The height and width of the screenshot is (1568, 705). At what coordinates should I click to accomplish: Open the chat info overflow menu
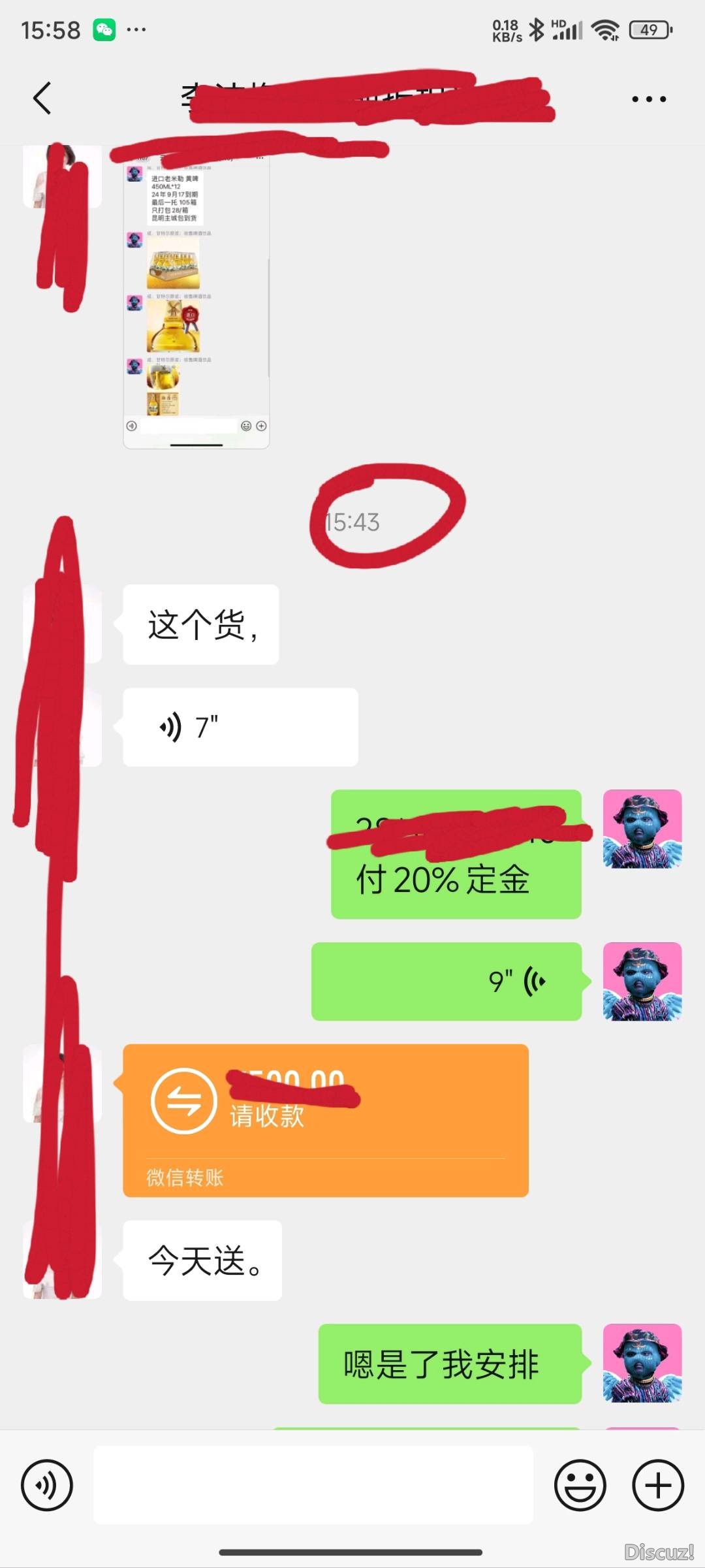648,99
